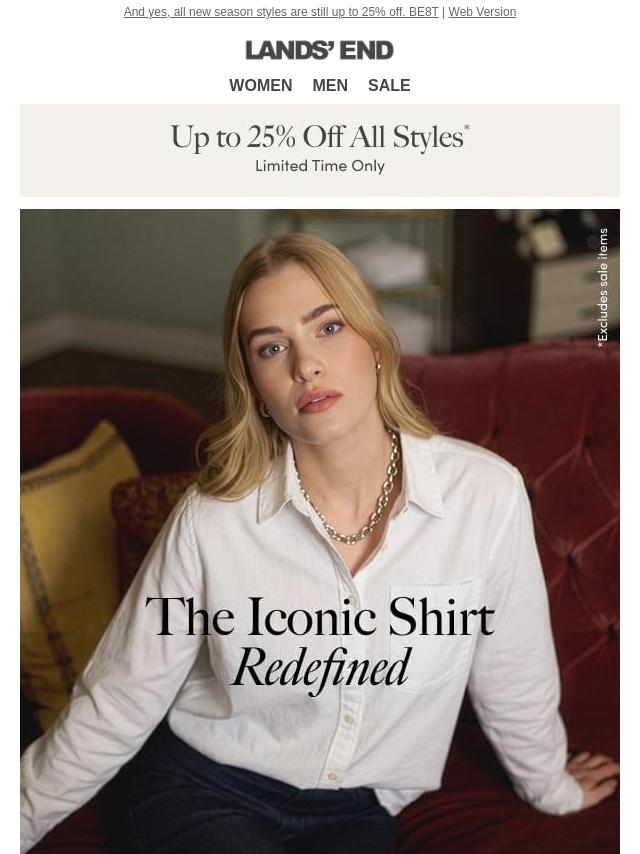Open the Web Version link
Screen dimensions: 640x854
[x=482, y=11]
